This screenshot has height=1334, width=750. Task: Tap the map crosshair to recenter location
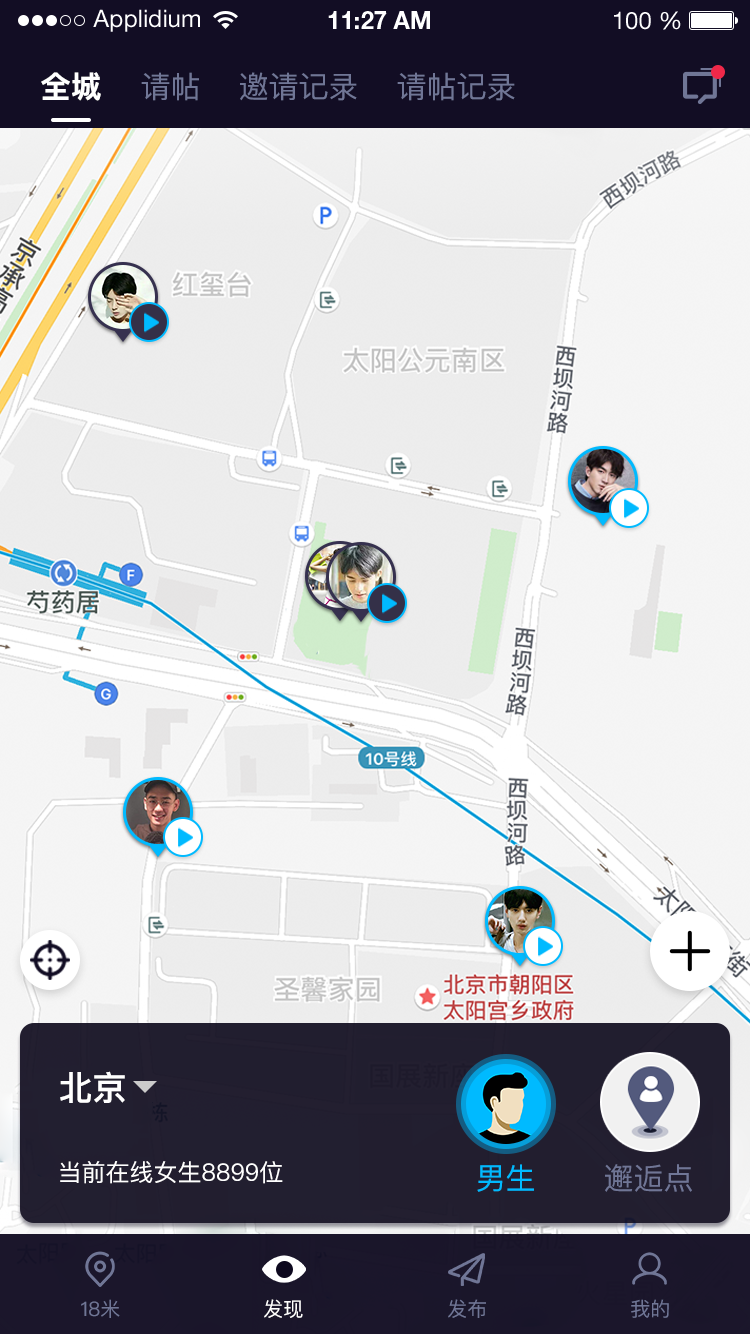coord(50,960)
